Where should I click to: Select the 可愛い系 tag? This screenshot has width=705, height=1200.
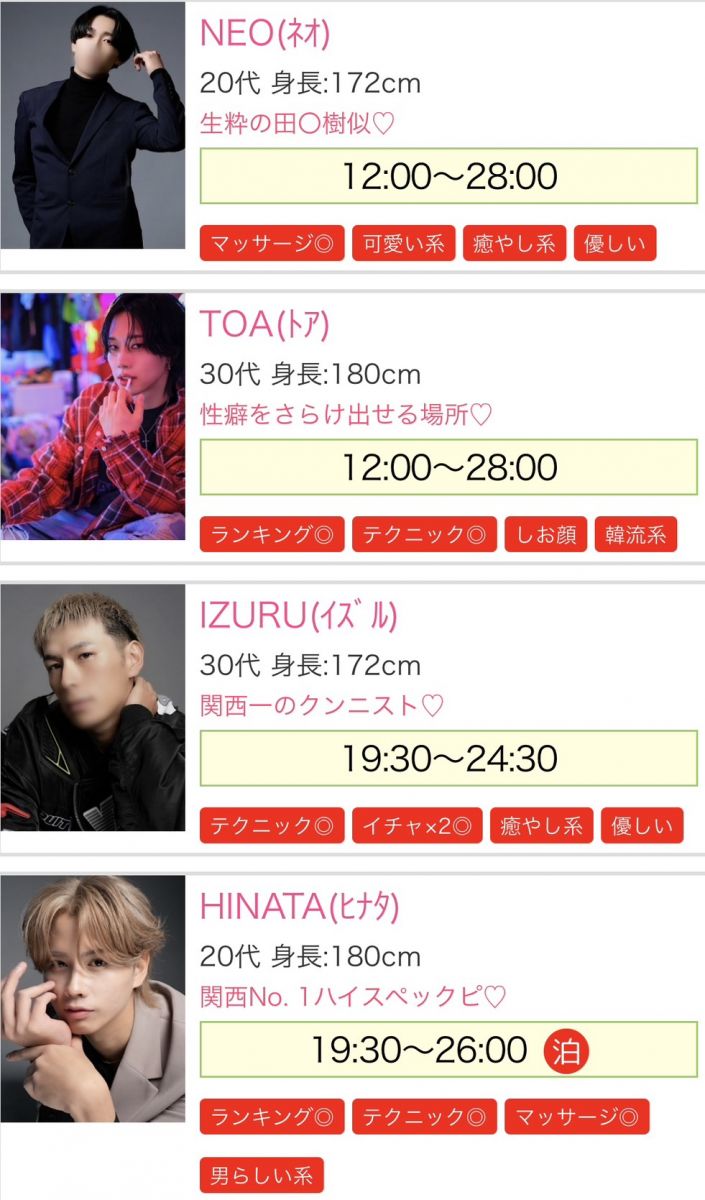point(403,244)
